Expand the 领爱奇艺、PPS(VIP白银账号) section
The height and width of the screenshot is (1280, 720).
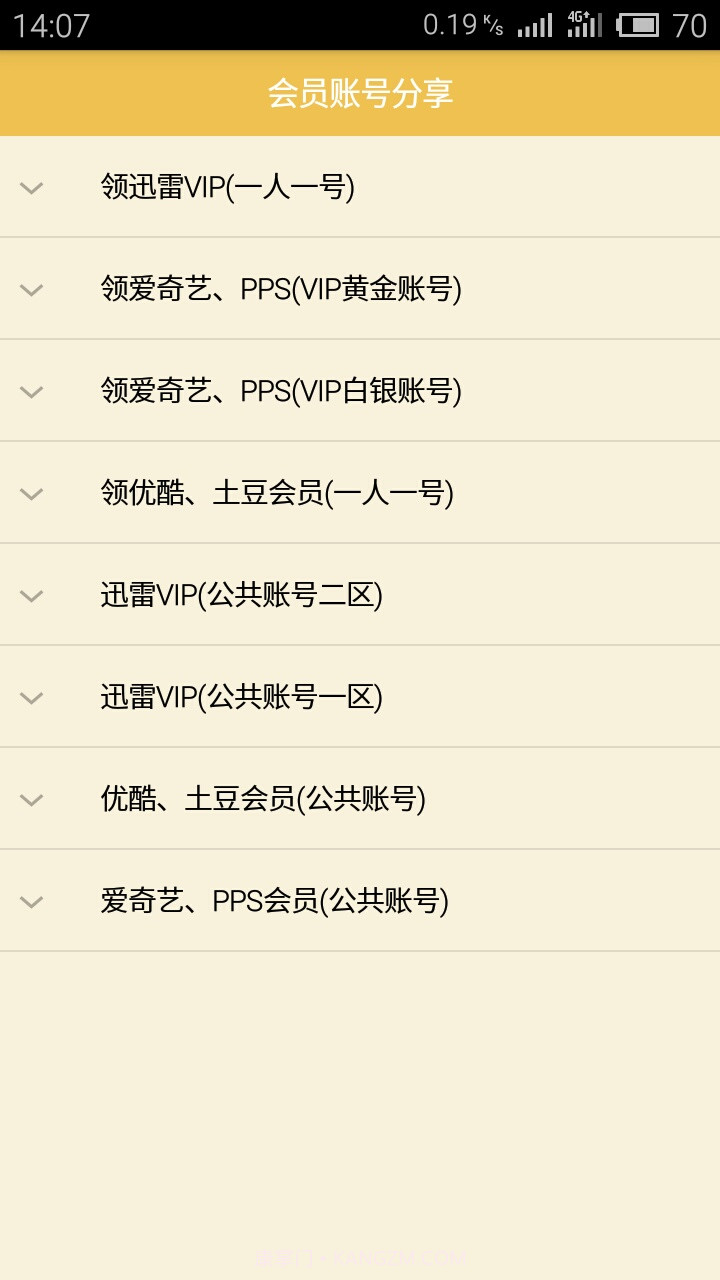30,391
